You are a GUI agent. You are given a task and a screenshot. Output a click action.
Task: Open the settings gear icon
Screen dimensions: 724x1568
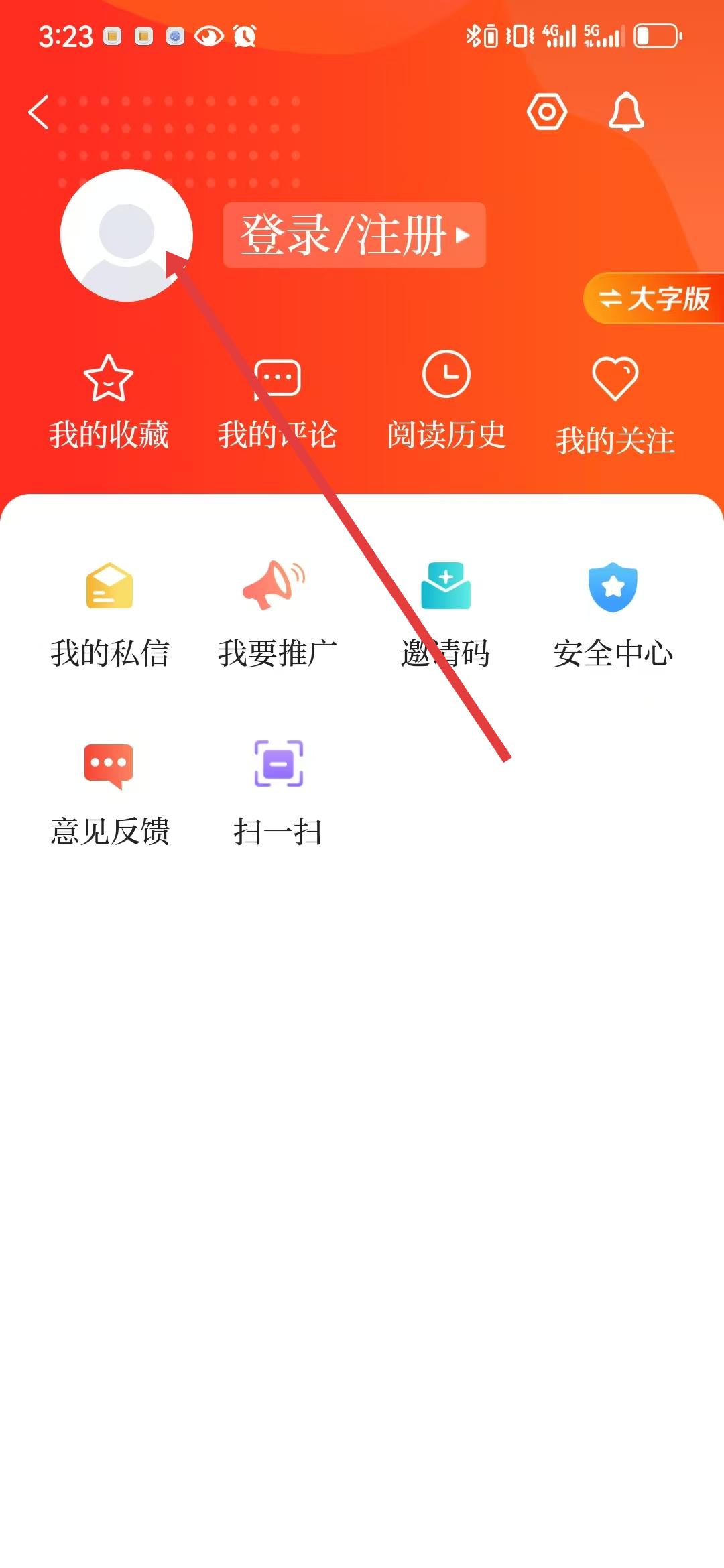547,112
